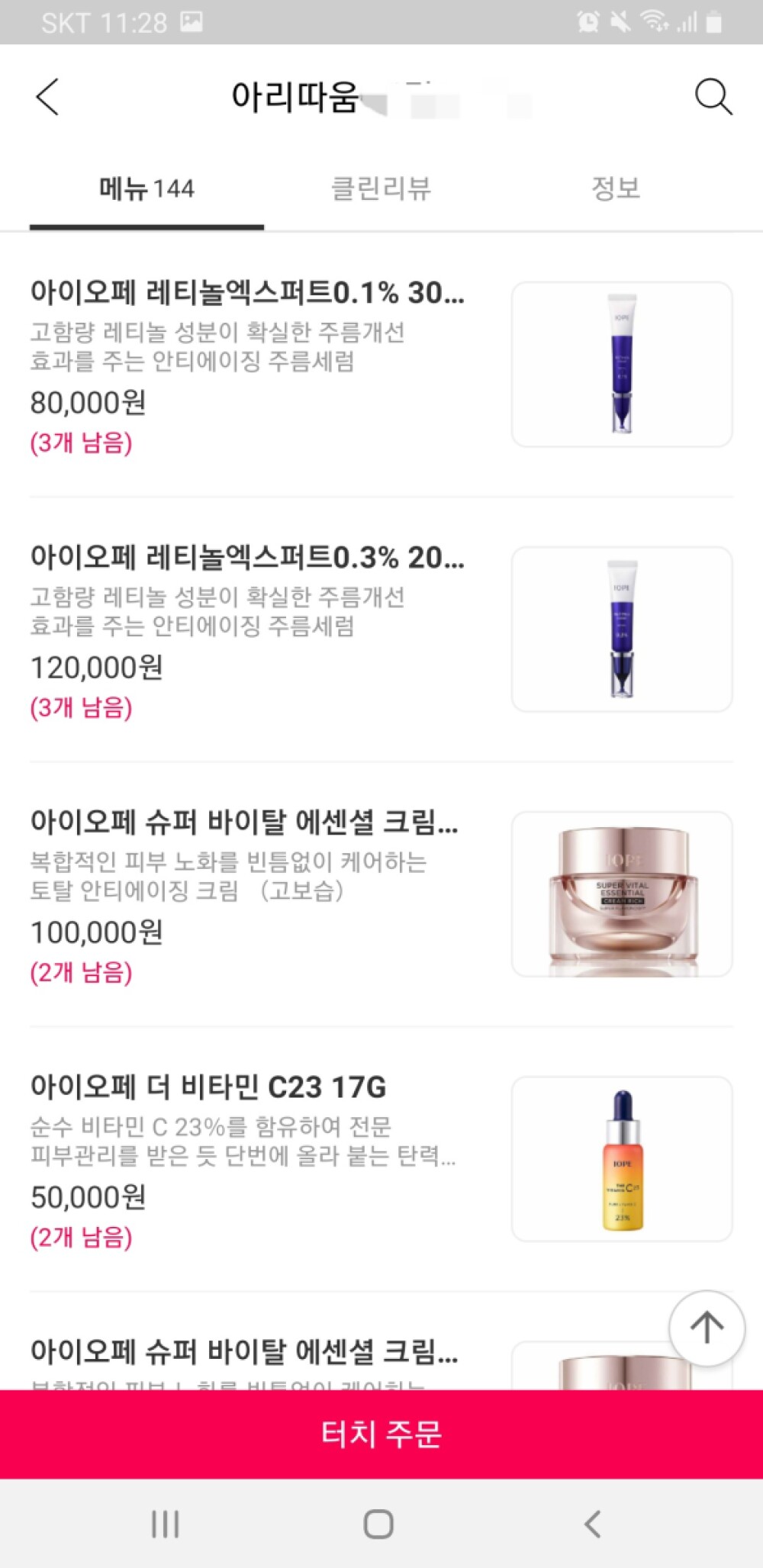Open the search magnifier icon
Viewport: 763px width, 1568px height.
pyautogui.click(x=713, y=97)
